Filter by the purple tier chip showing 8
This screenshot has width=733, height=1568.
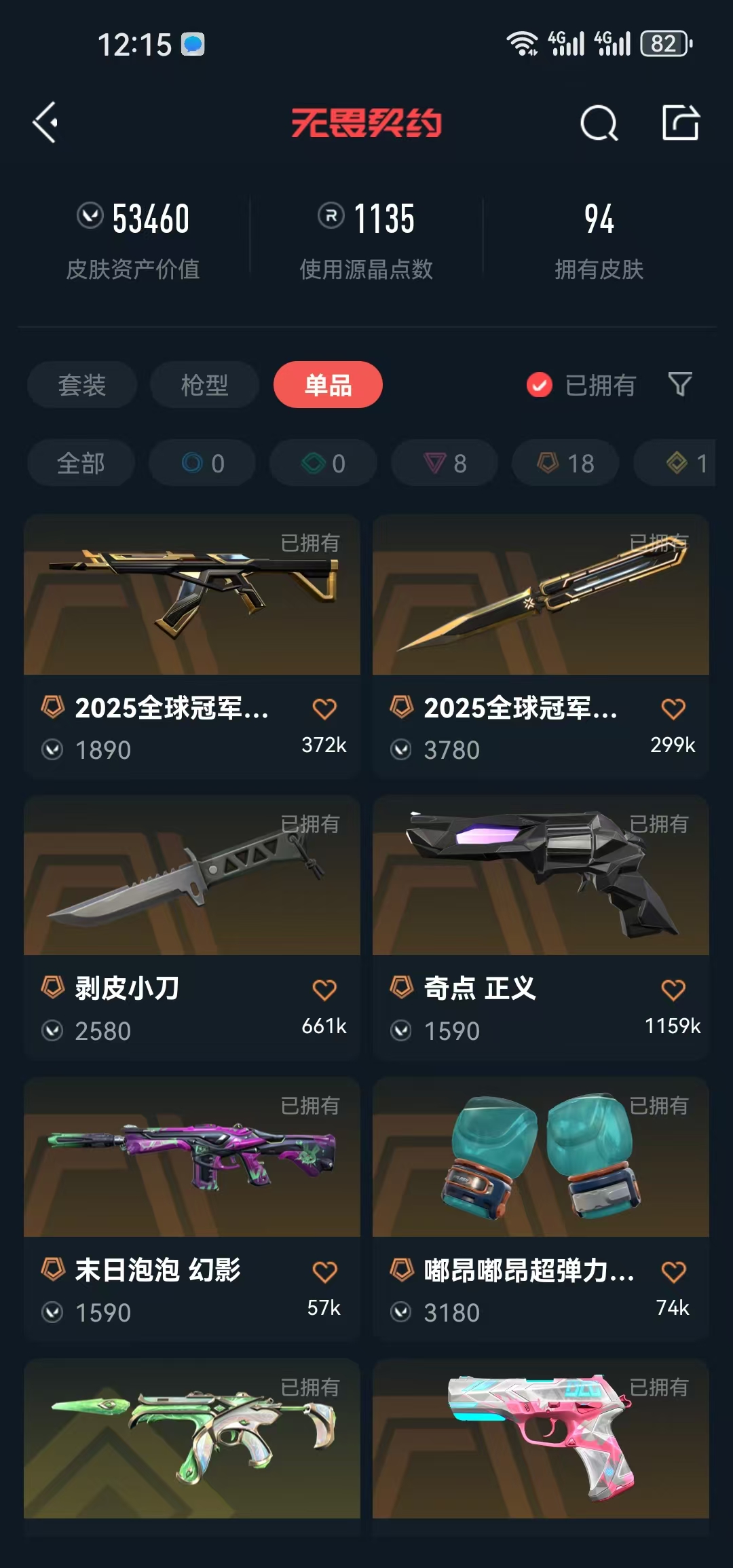coord(445,464)
